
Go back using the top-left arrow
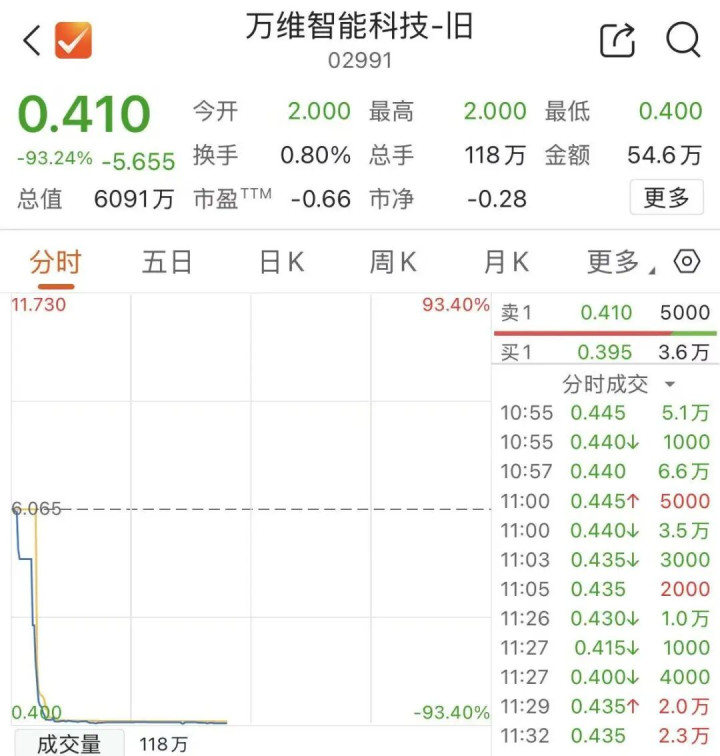(x=32, y=40)
